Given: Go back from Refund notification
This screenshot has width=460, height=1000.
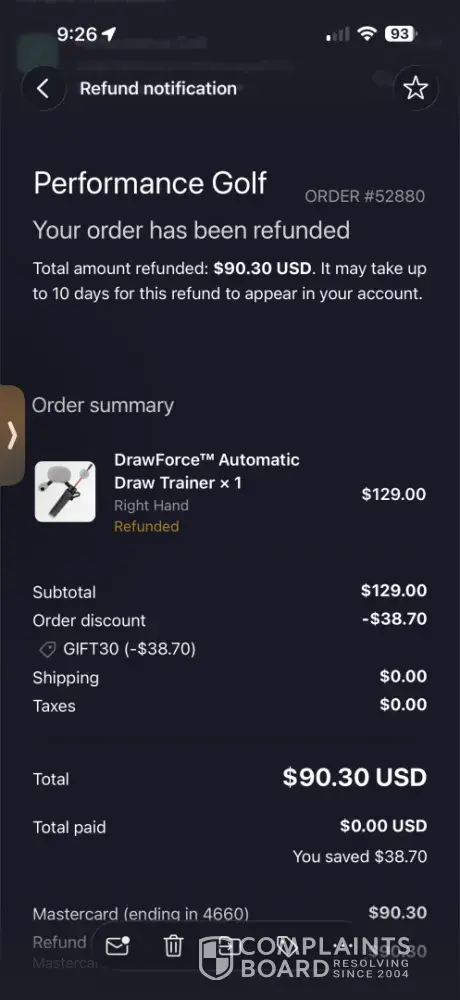Looking at the screenshot, I should (x=43, y=89).
